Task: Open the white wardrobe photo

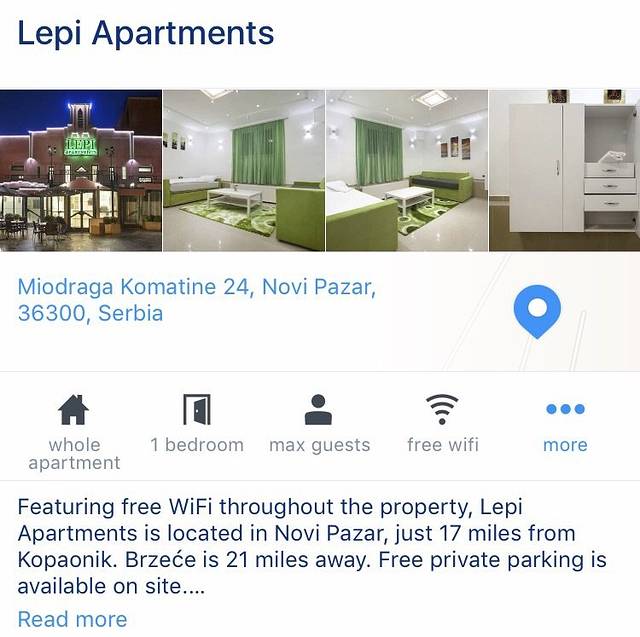Action: pyautogui.click(x=564, y=170)
